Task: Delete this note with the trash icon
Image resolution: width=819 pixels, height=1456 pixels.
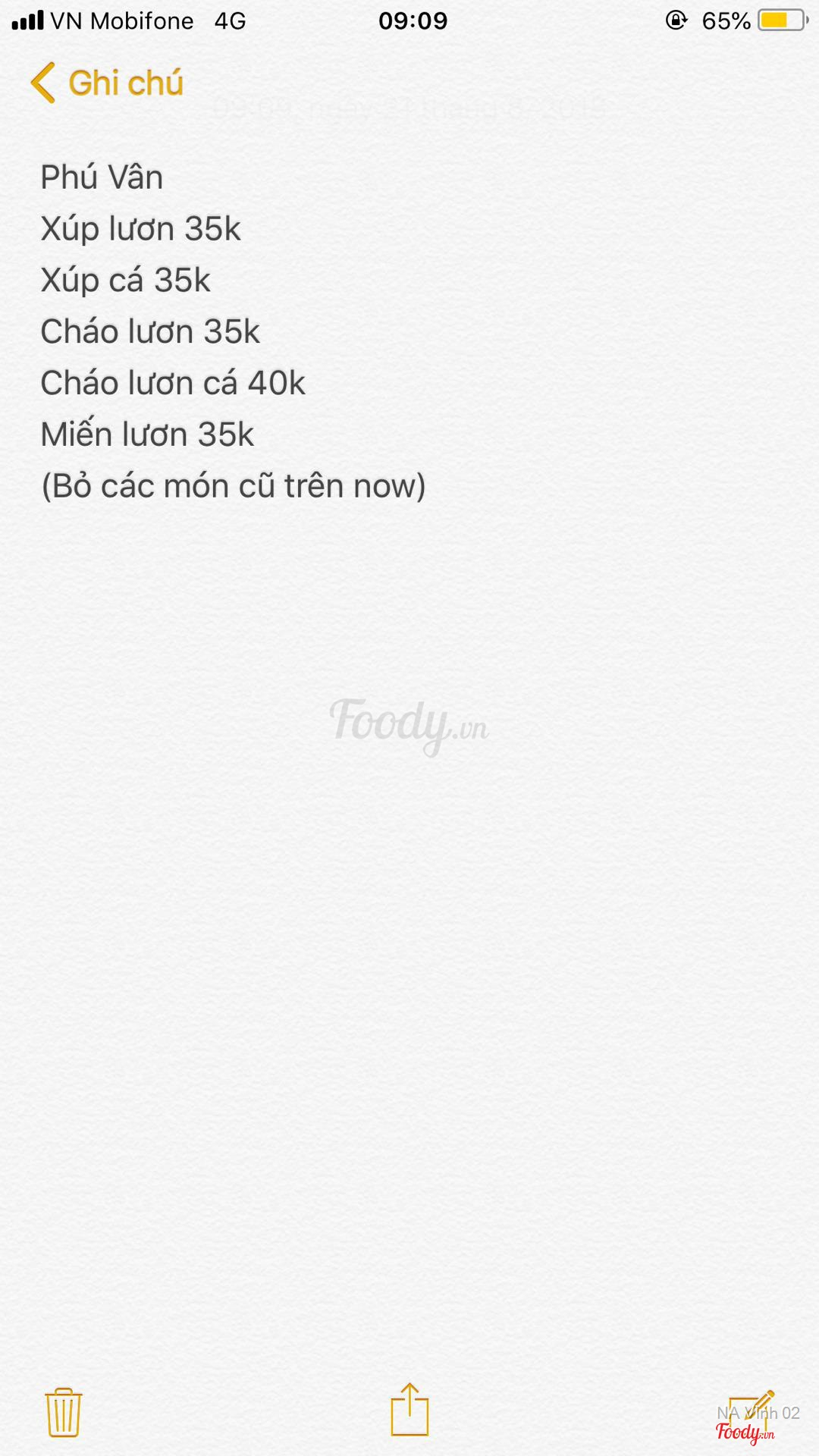Action: pos(64,1412)
